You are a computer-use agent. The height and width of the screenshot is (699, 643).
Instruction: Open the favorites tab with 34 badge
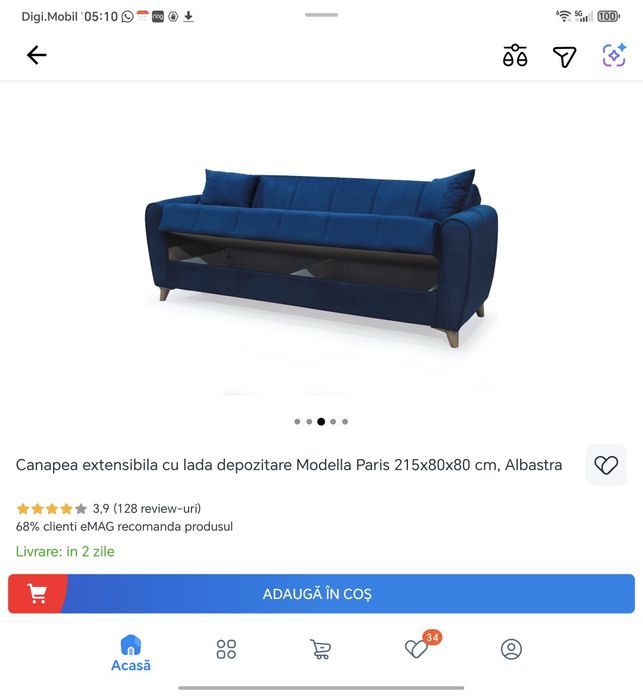point(416,650)
